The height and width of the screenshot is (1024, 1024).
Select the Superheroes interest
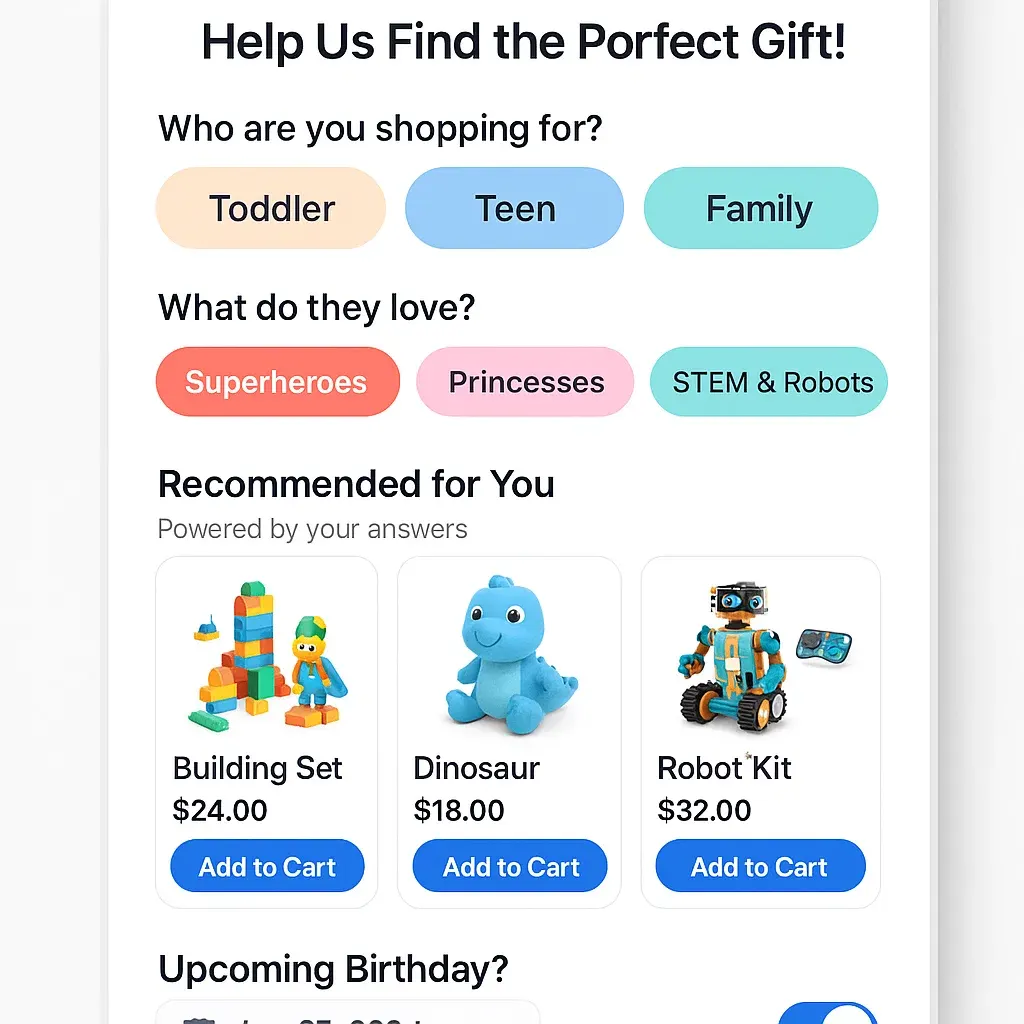(x=277, y=382)
